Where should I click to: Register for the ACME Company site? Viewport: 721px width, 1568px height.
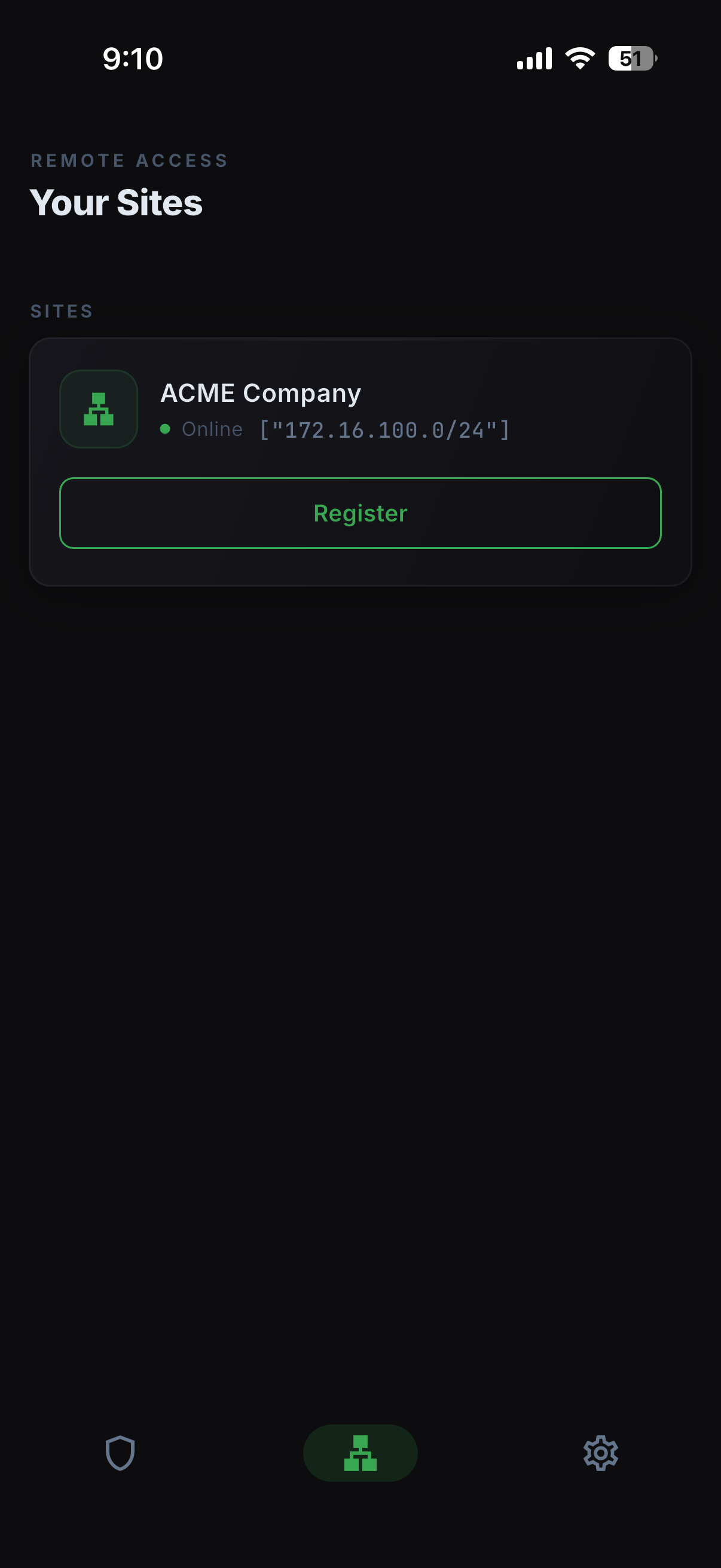coord(360,513)
